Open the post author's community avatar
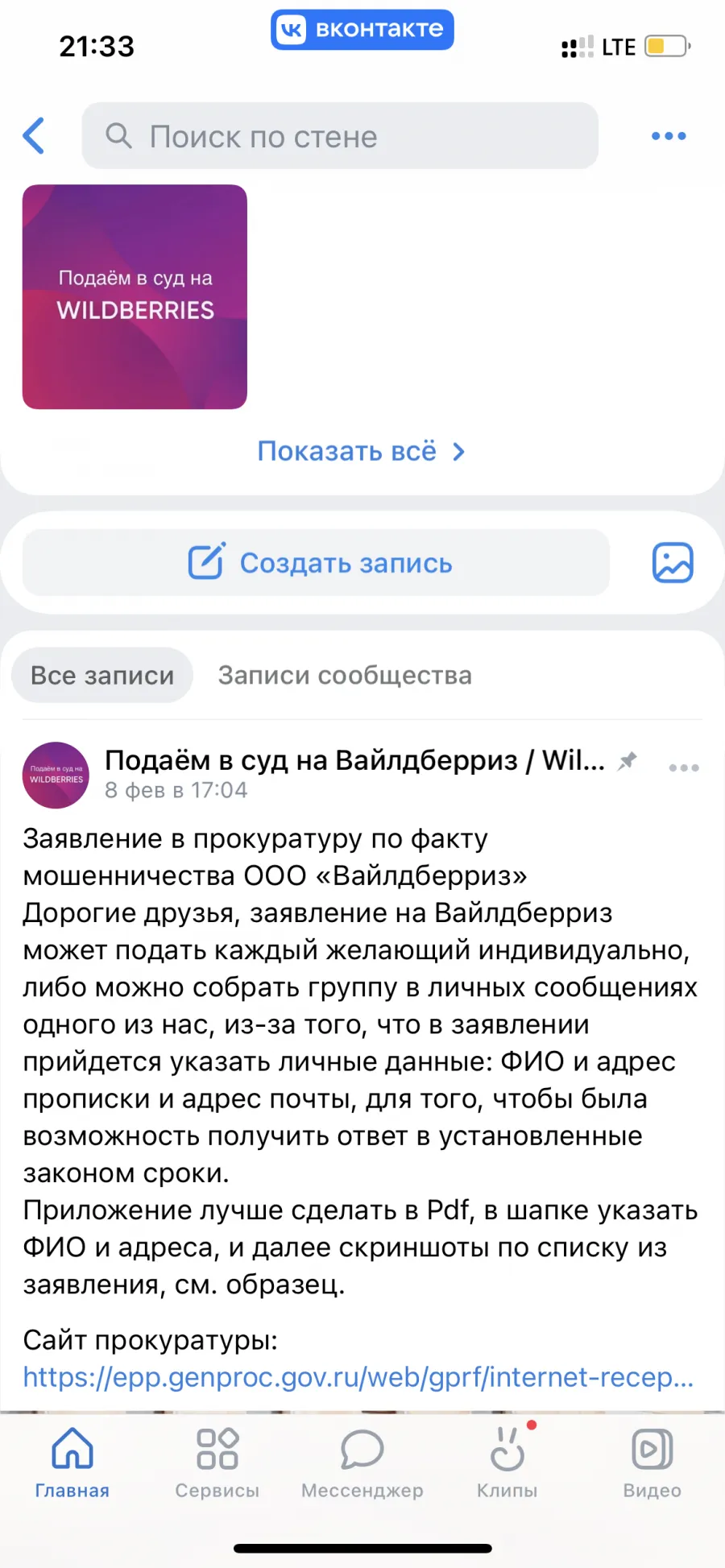The image size is (725, 1568). pyautogui.click(x=56, y=775)
